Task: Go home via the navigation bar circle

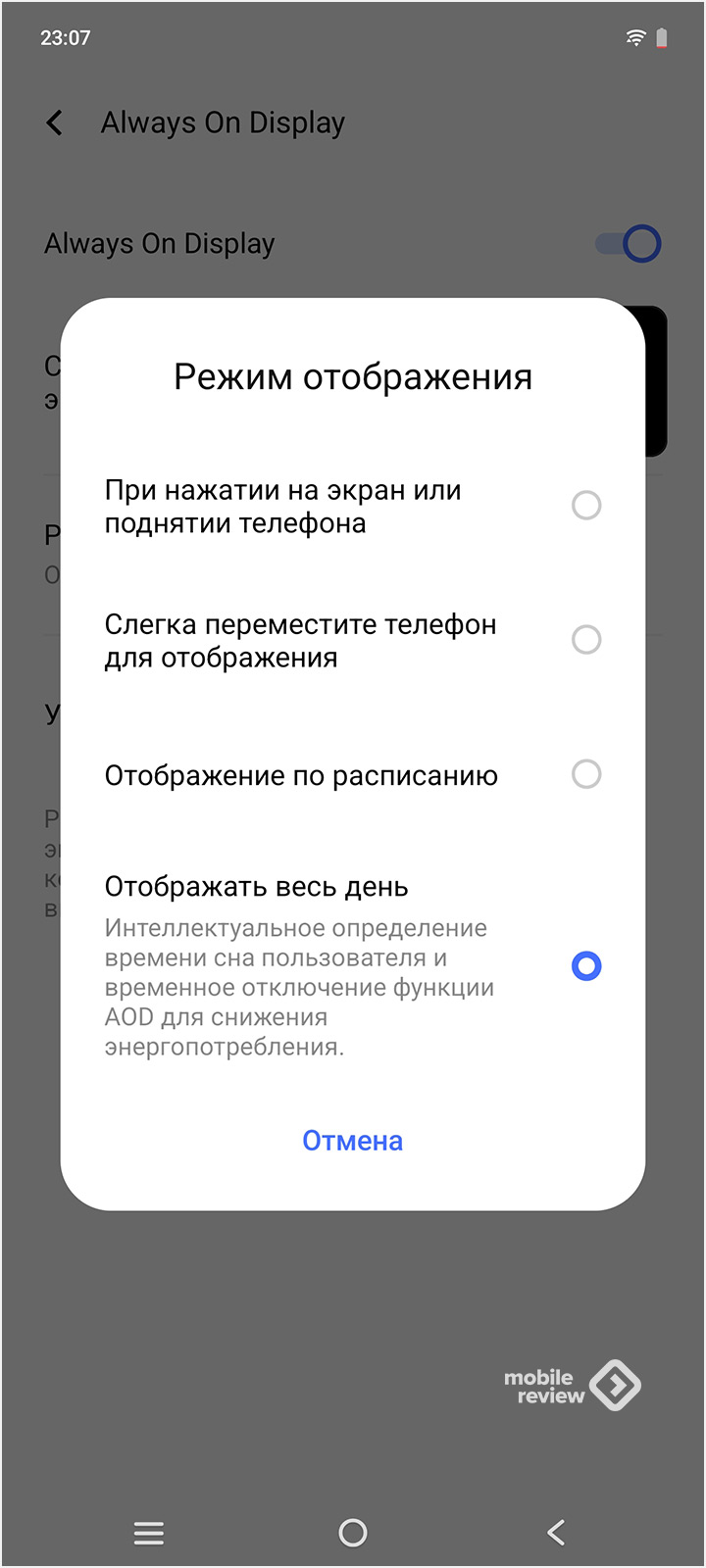Action: pyautogui.click(x=353, y=1533)
